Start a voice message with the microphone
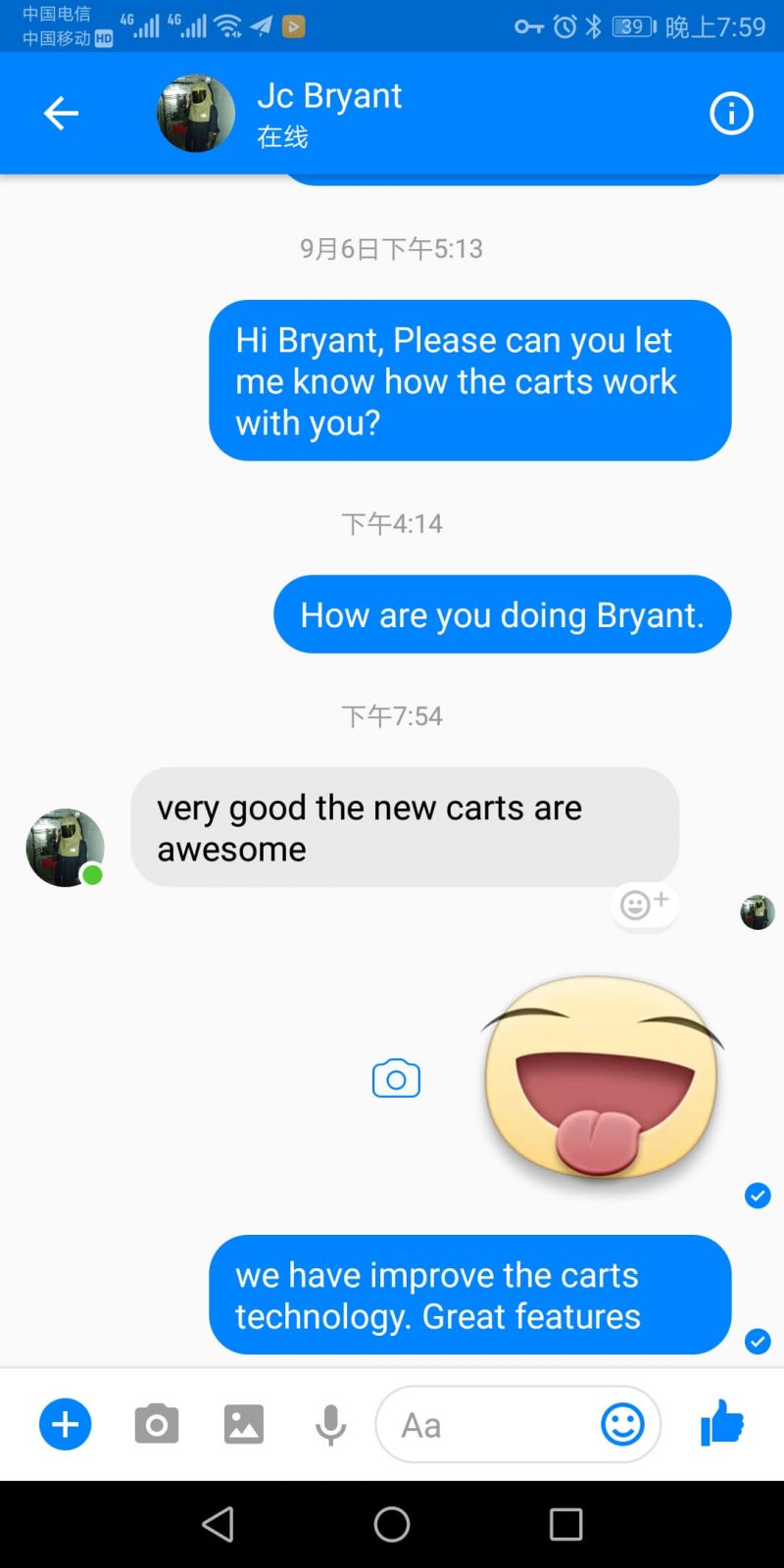The image size is (784, 1568). (x=330, y=1424)
